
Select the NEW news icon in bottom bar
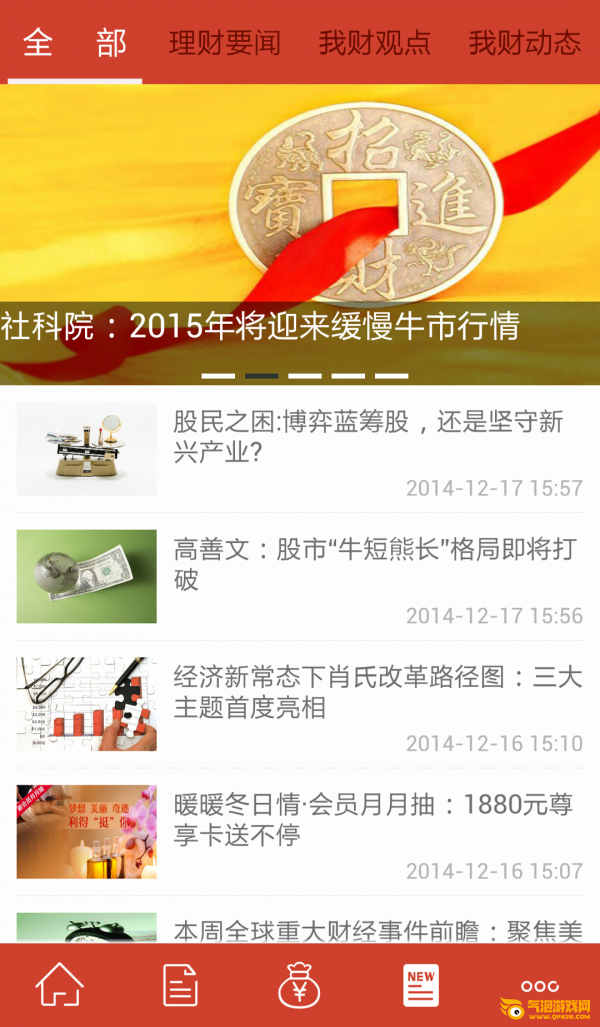point(421,985)
